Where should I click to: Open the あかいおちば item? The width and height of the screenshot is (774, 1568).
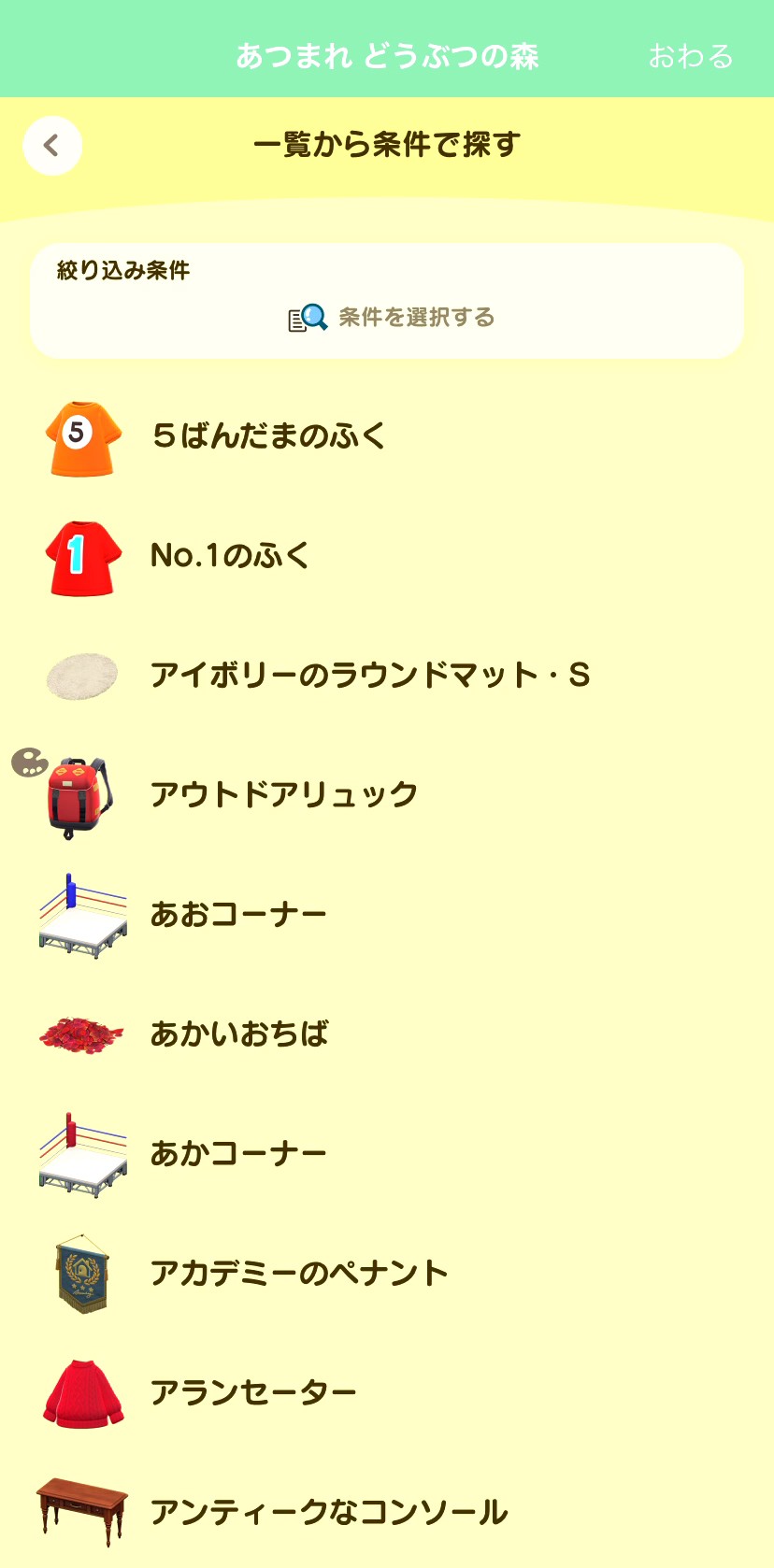(239, 1033)
